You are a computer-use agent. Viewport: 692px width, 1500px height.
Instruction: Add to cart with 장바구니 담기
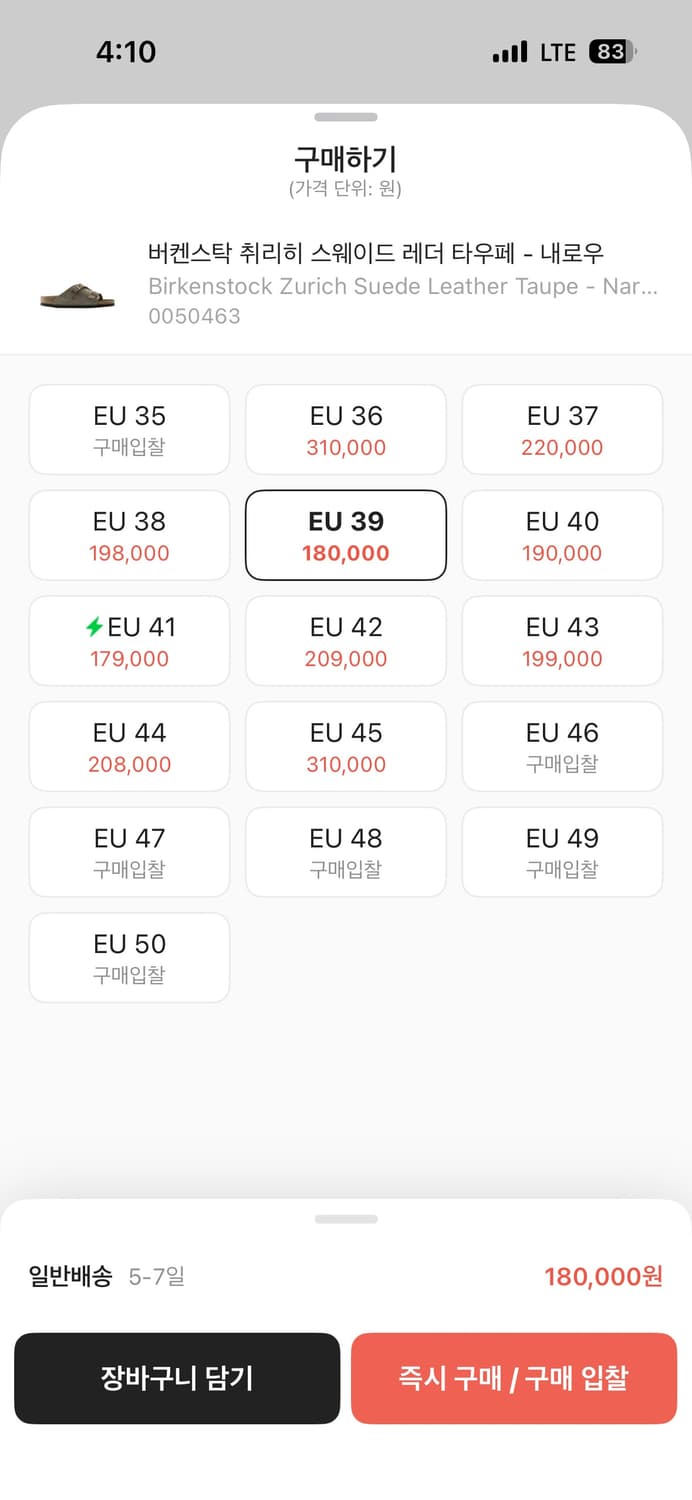[x=177, y=1378]
